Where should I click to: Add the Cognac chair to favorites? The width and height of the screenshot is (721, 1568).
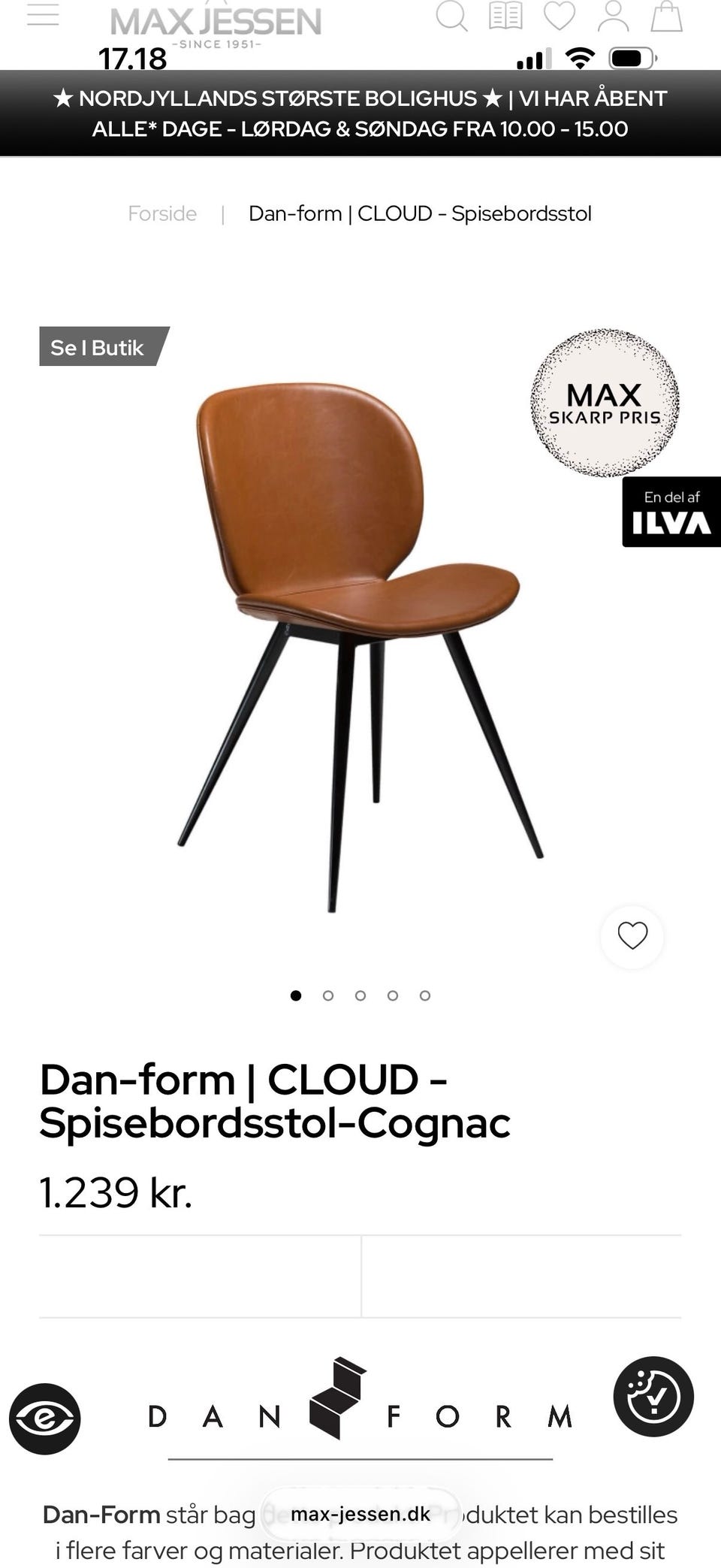pos(632,936)
